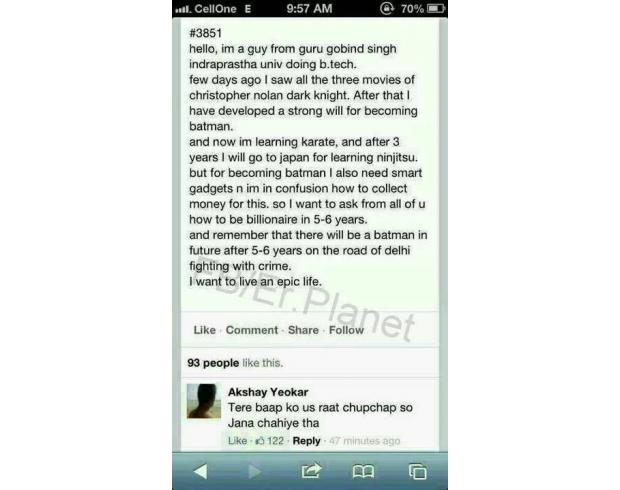Follow this post
The image size is (620, 490).
346,330
